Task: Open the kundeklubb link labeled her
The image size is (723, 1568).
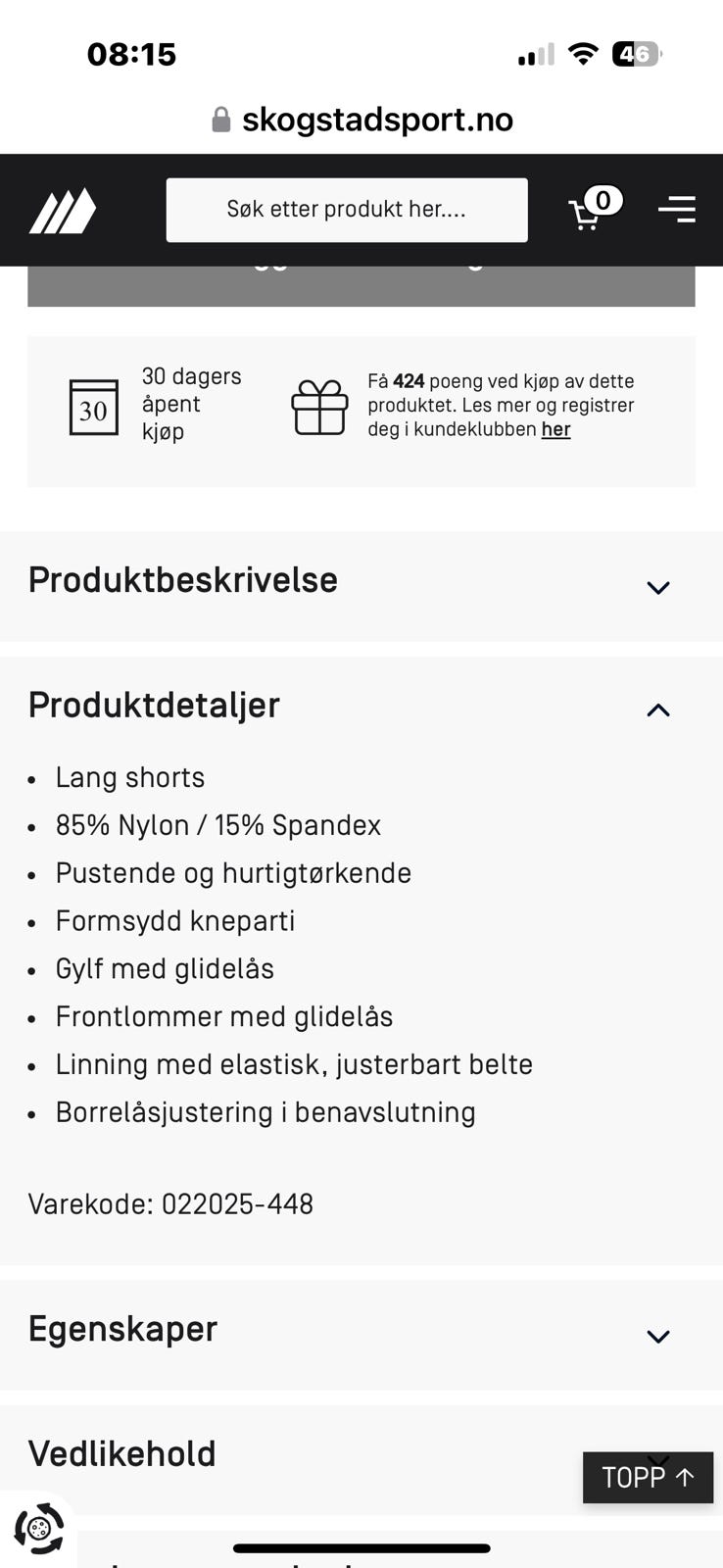Action: (x=555, y=429)
